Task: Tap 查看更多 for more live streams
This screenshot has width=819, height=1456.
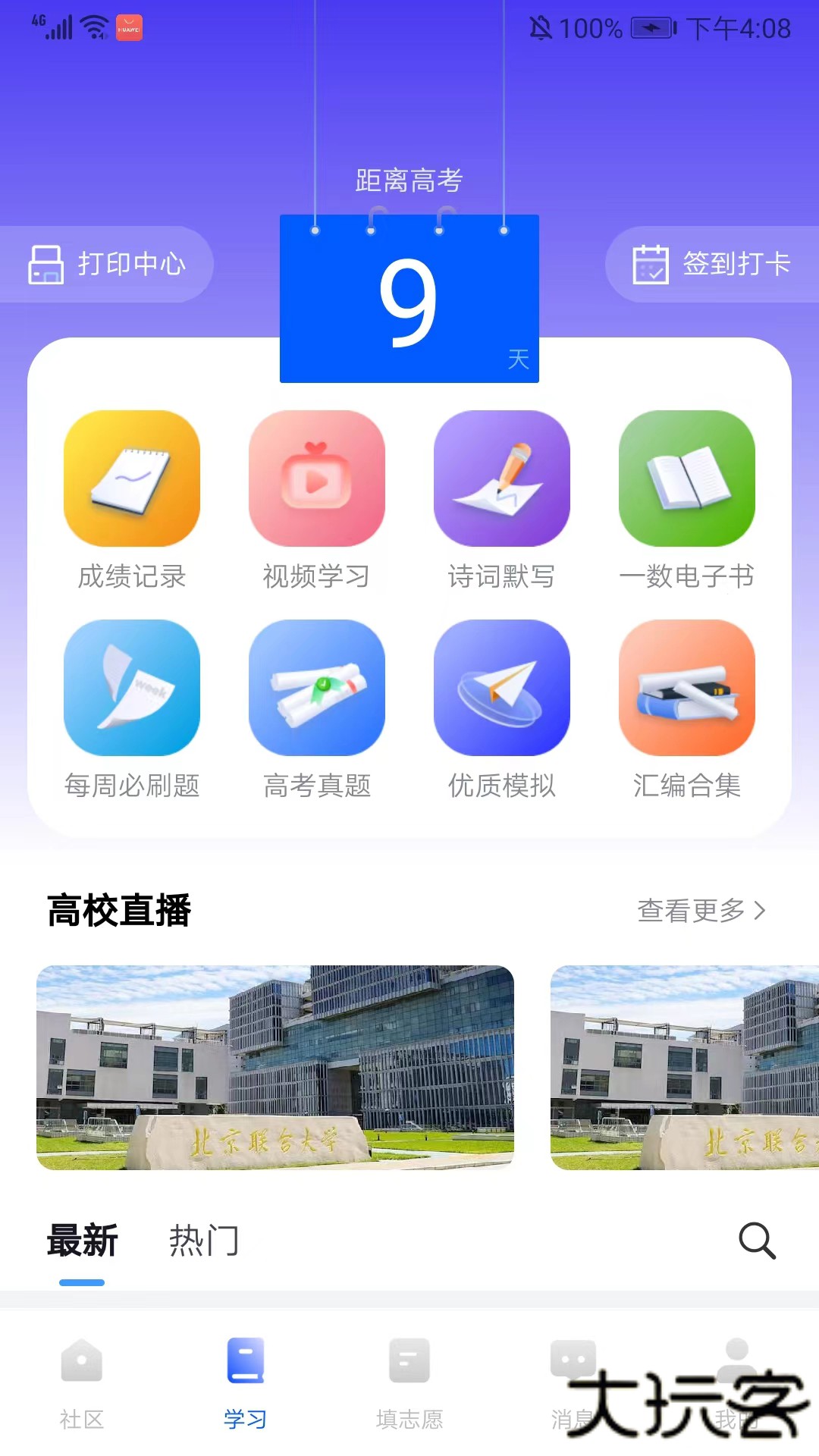Action: pos(701,910)
